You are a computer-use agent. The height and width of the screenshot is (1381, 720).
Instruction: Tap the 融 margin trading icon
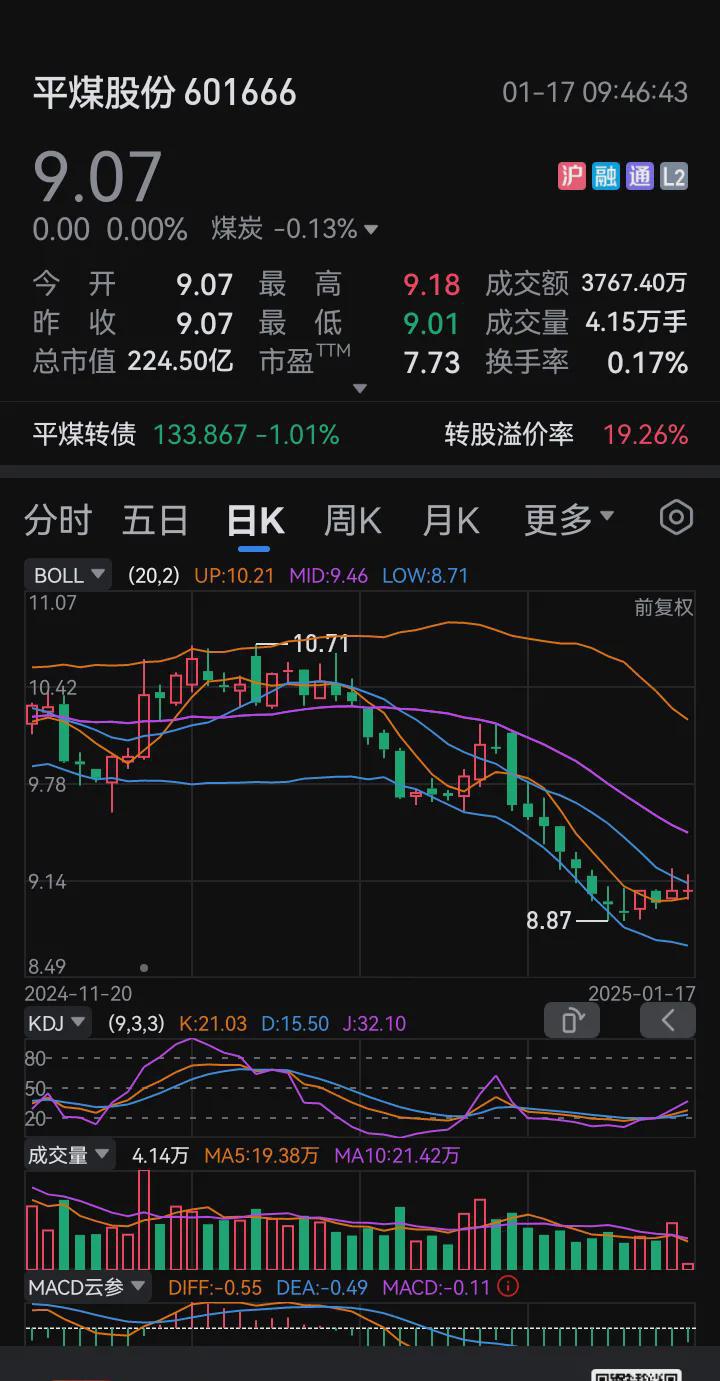(606, 175)
